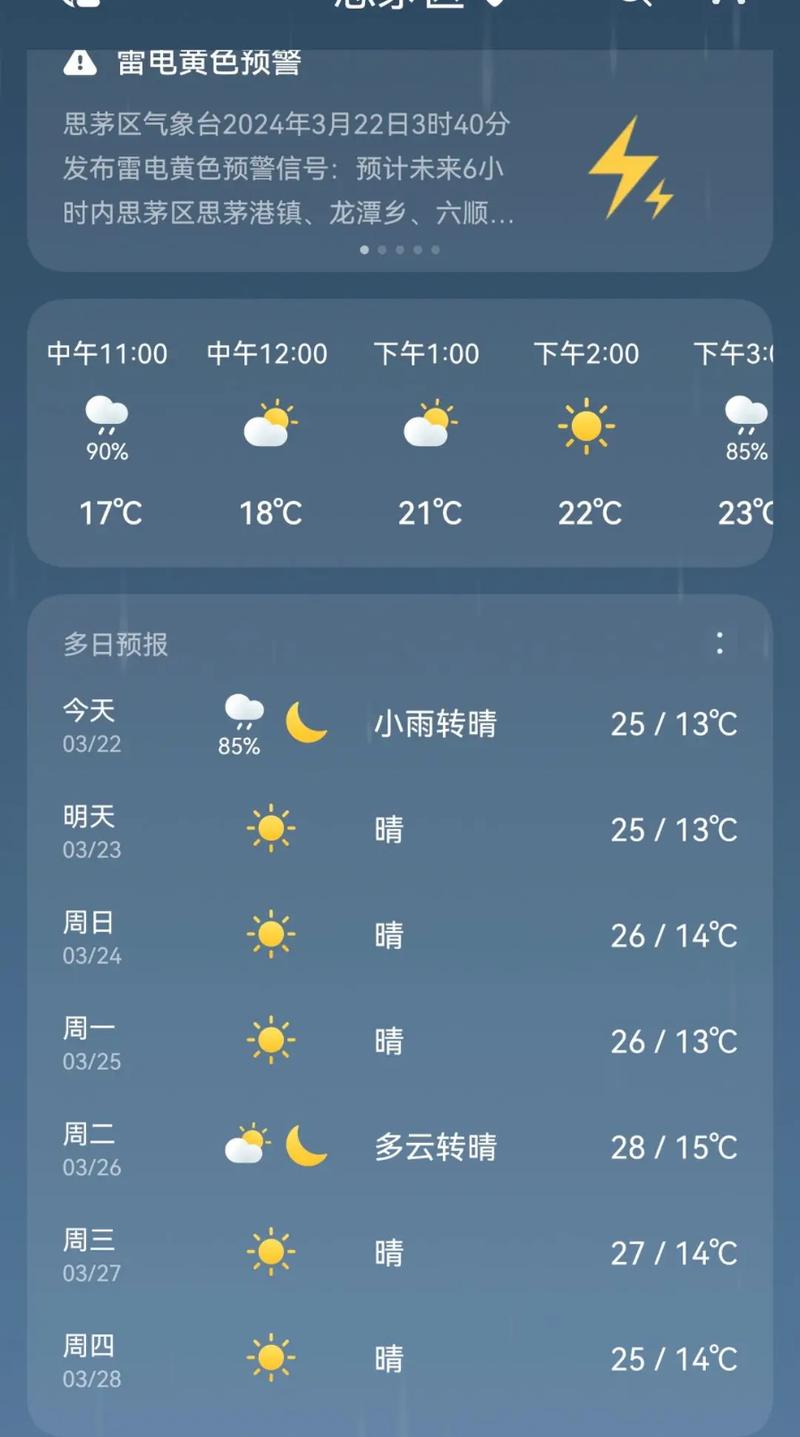Screen dimensions: 800x1437
Task: Tap the 小雨转晴 forecast text
Action: tap(436, 724)
